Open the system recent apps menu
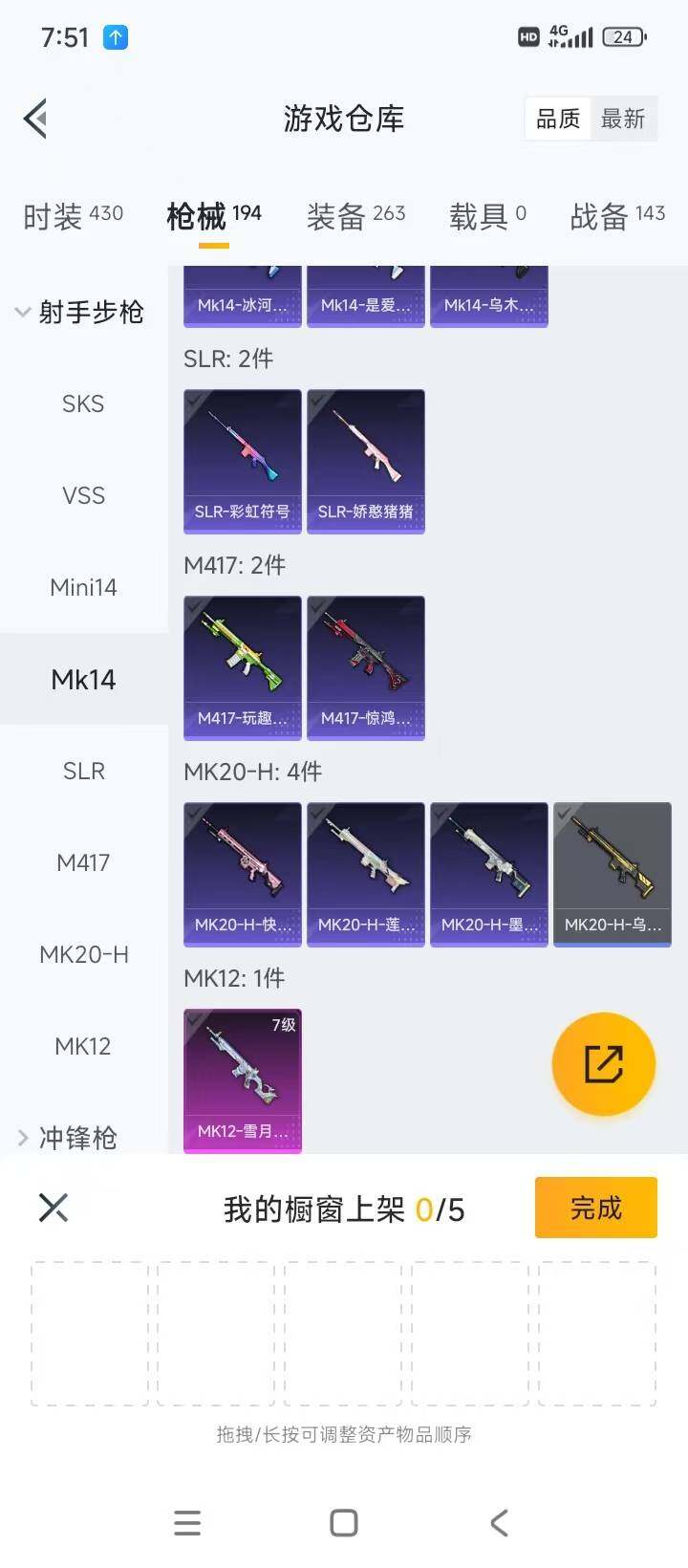The width and height of the screenshot is (688, 1568). [187, 1523]
